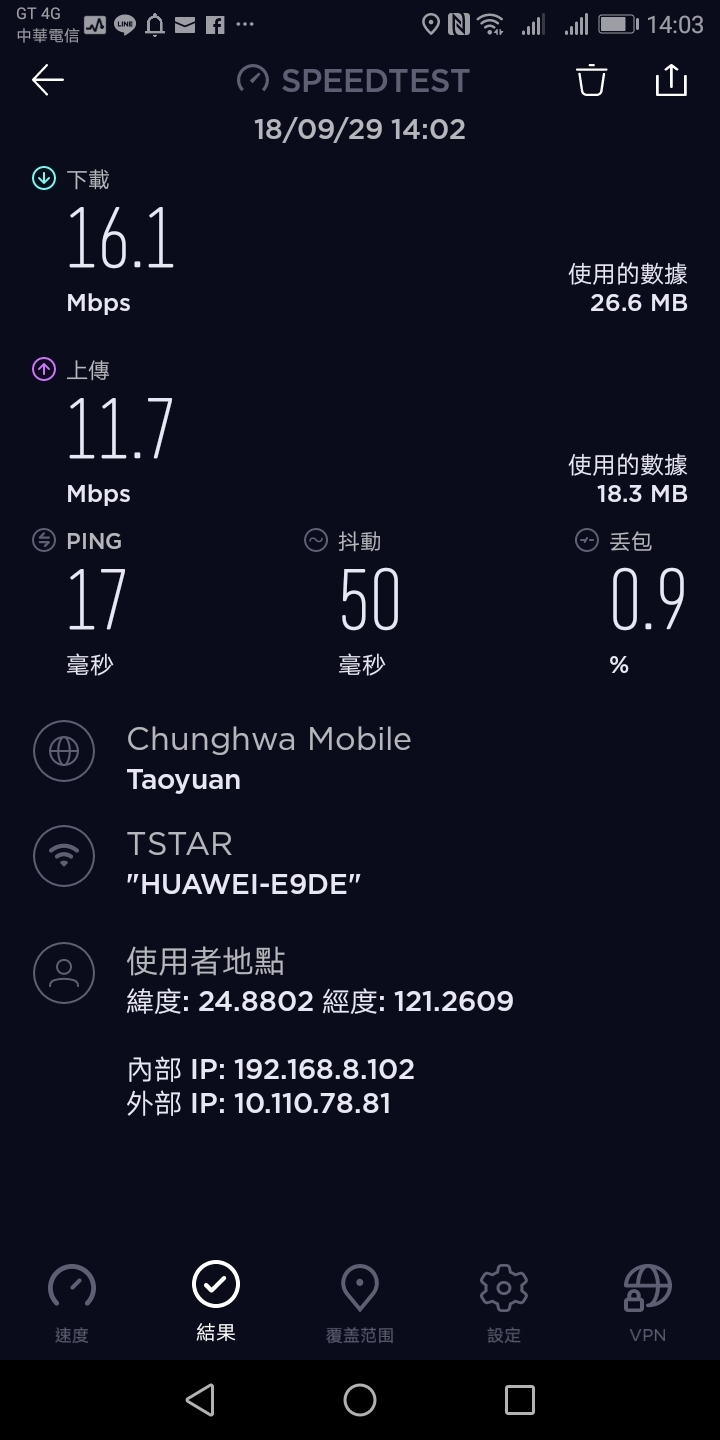
Task: Delete this speed test result
Action: [592, 80]
